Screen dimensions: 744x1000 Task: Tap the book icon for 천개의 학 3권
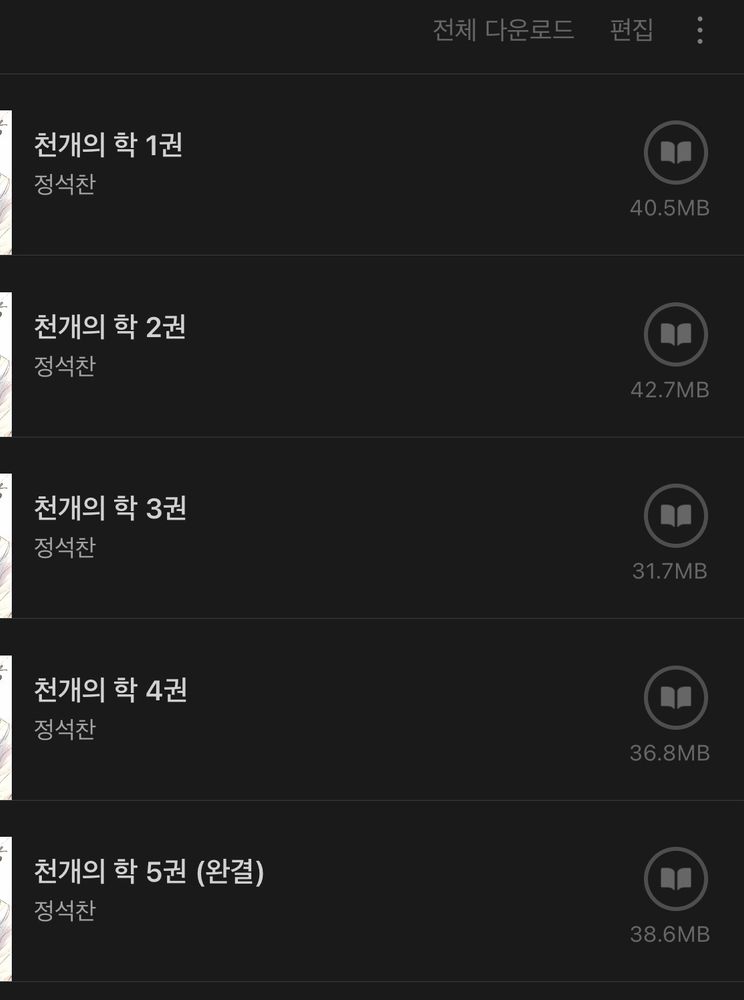(676, 515)
